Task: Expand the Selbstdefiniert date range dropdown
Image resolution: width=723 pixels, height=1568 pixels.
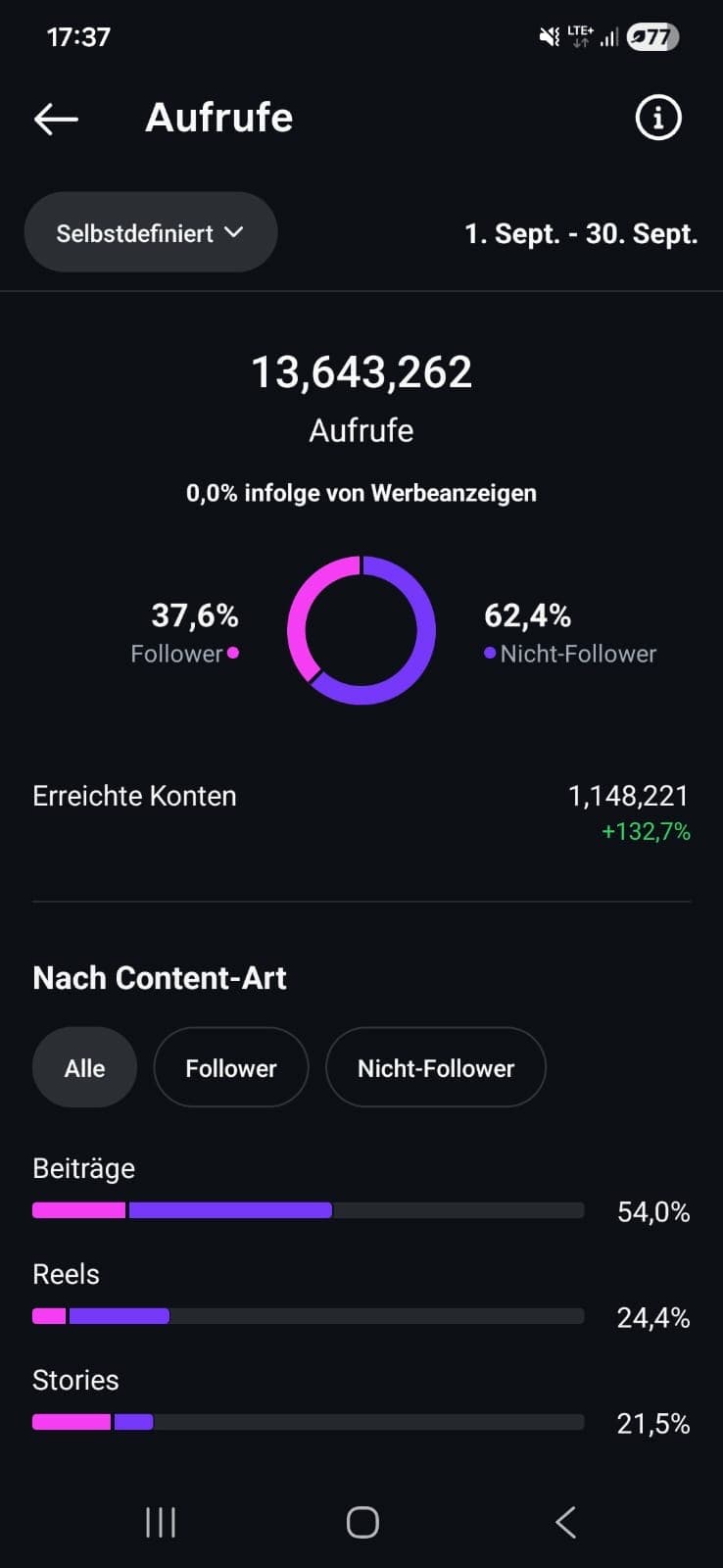Action: [151, 232]
